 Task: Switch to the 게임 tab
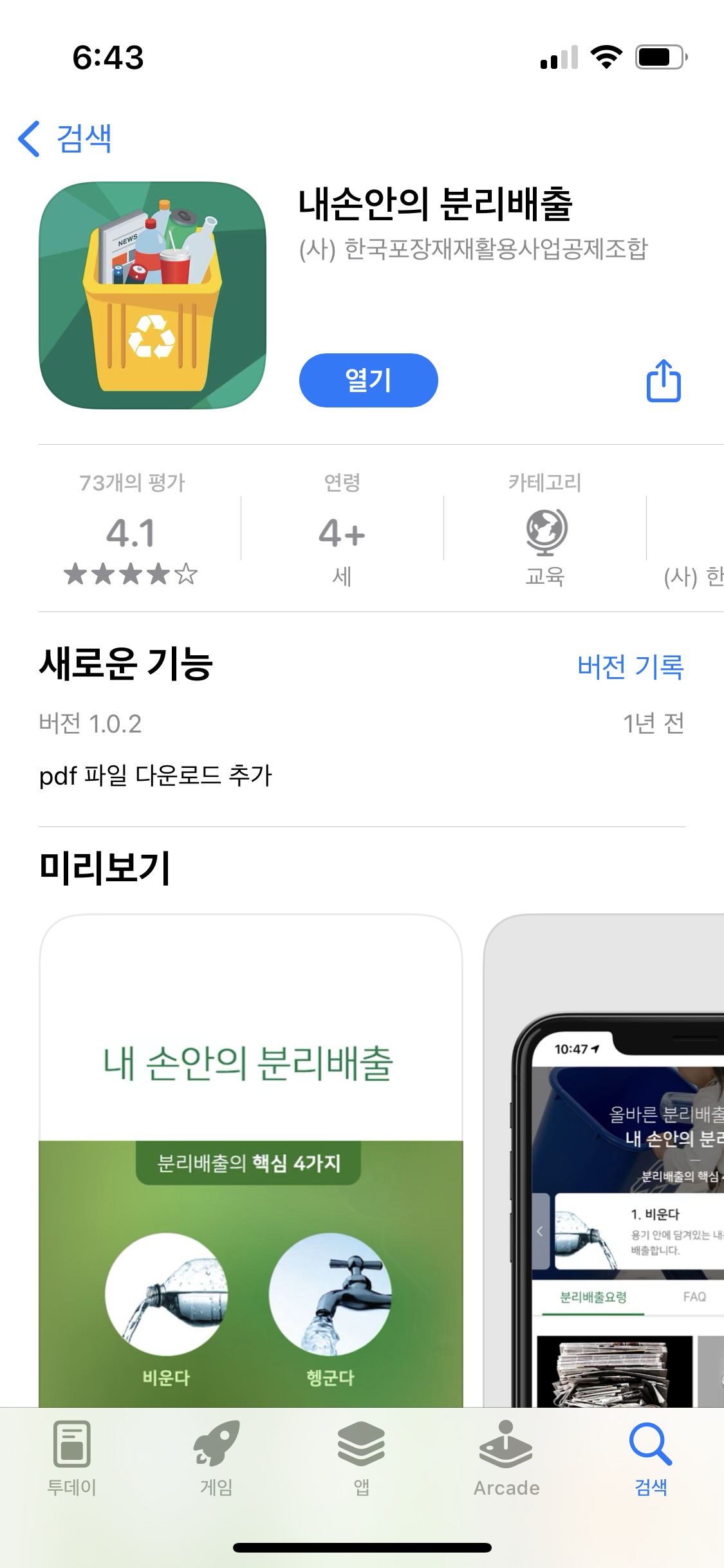216,1459
